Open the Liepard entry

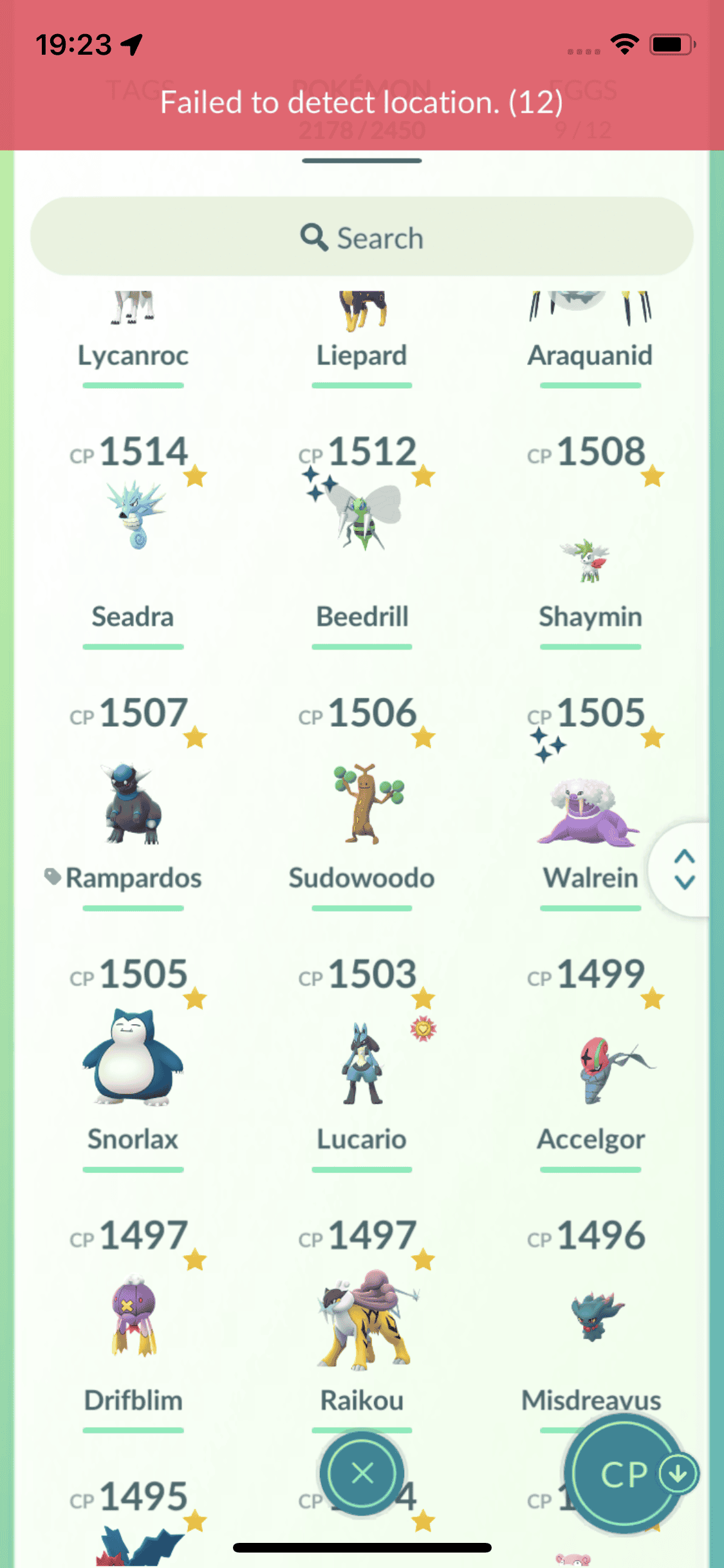[x=362, y=335]
